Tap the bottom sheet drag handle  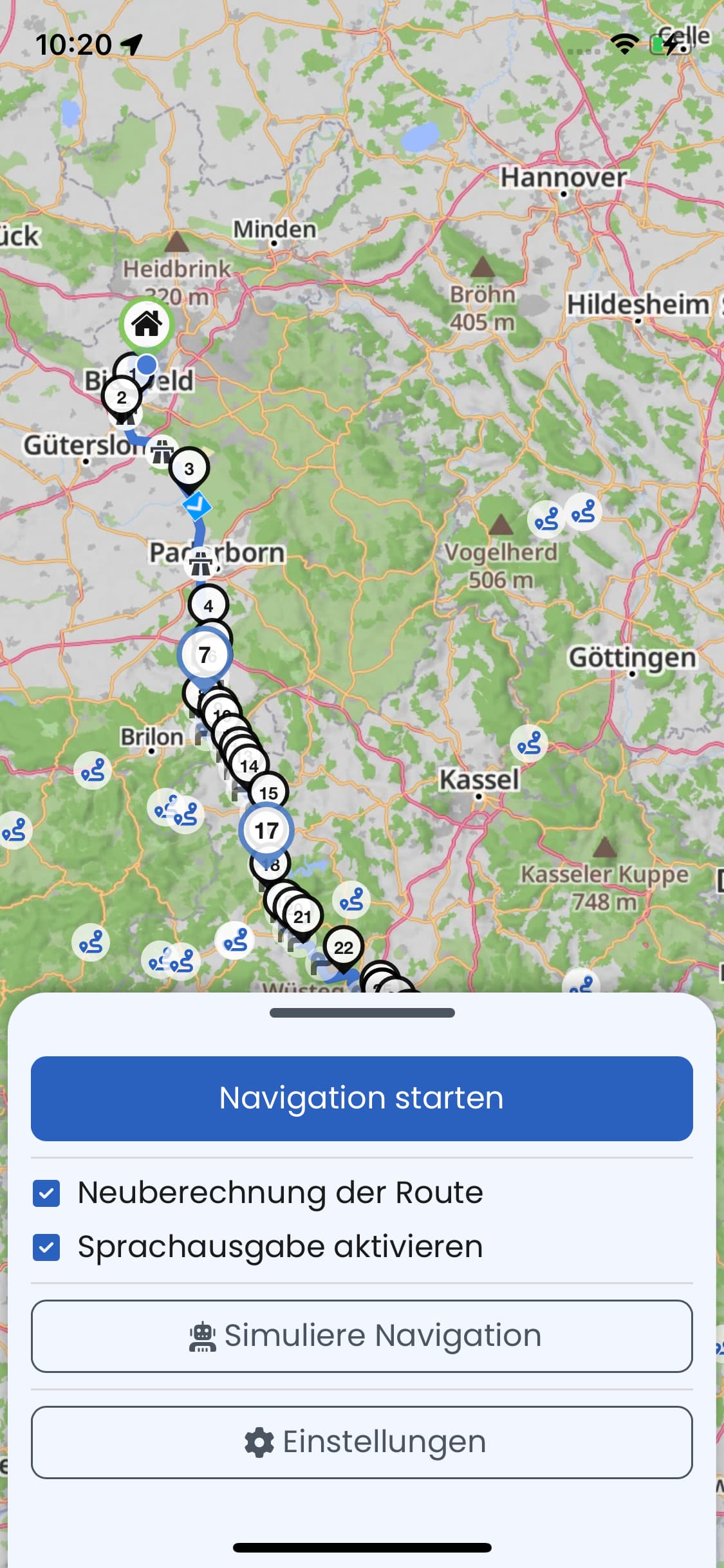click(x=362, y=1013)
